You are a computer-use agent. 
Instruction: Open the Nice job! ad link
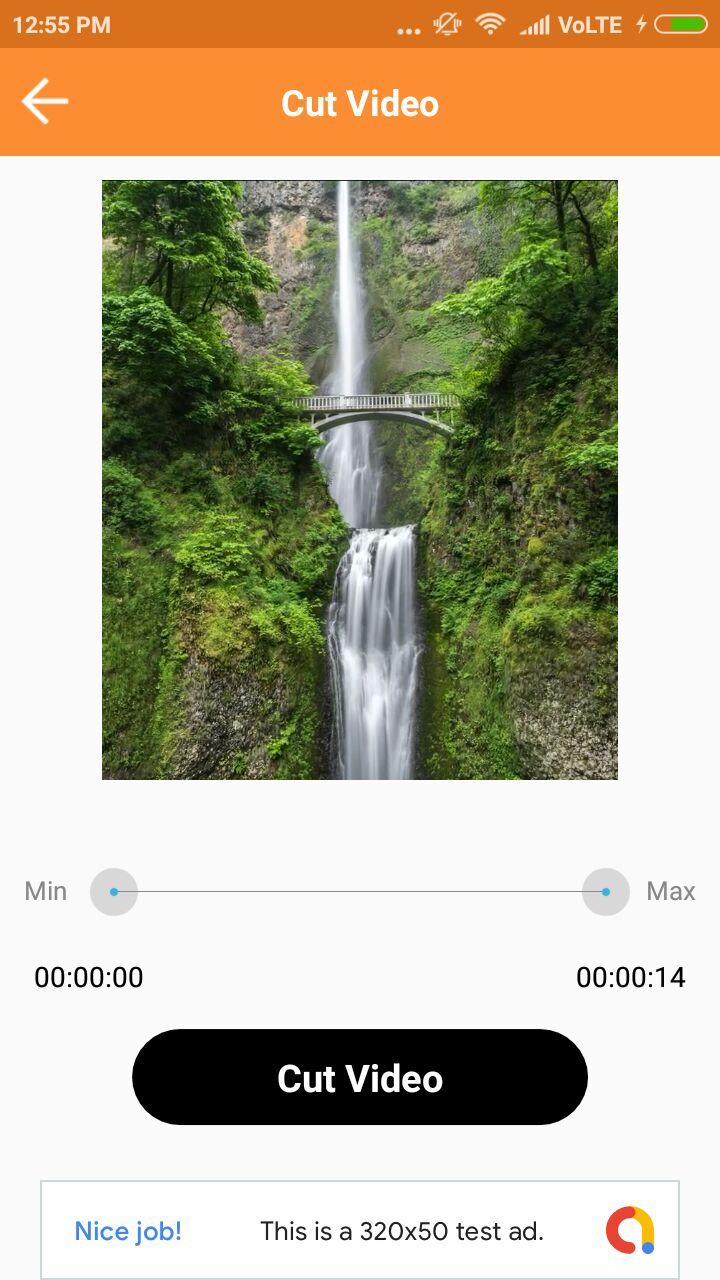[127, 1231]
